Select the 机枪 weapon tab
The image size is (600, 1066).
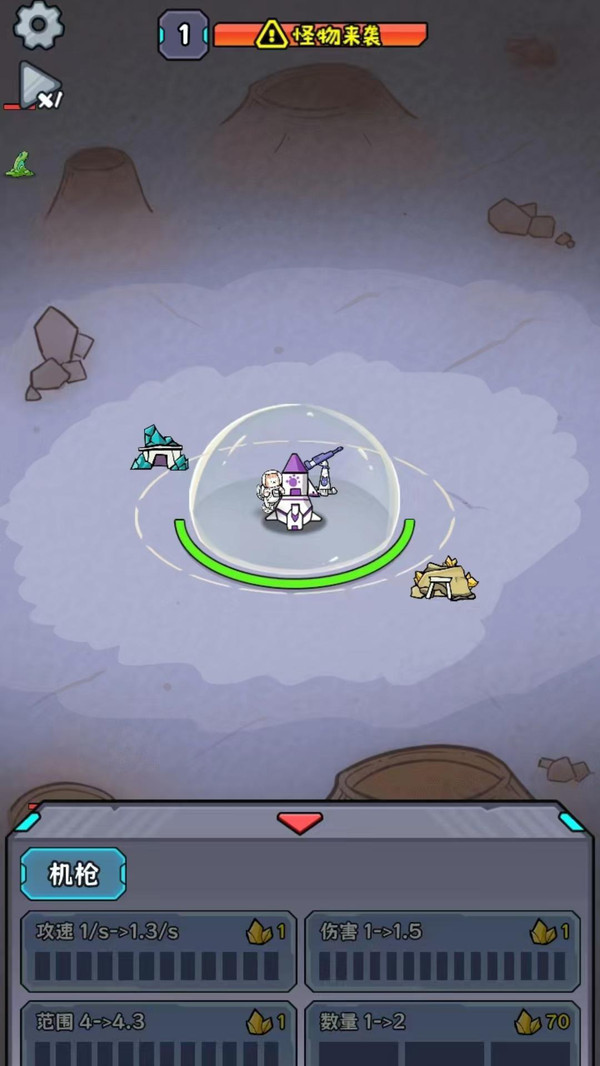coord(74,874)
